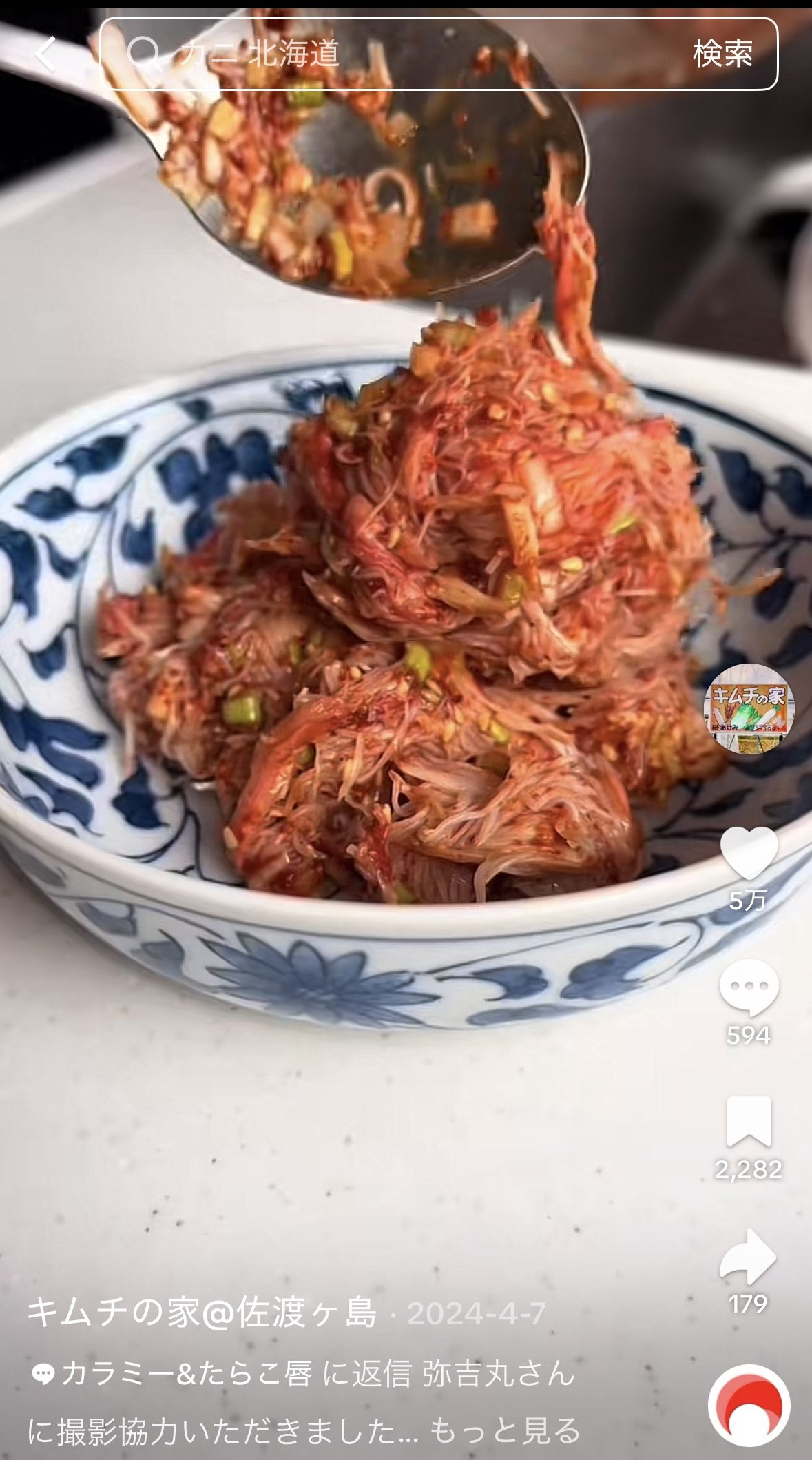Go back using the arrow icon
This screenshot has width=812, height=1460.
tap(47, 53)
